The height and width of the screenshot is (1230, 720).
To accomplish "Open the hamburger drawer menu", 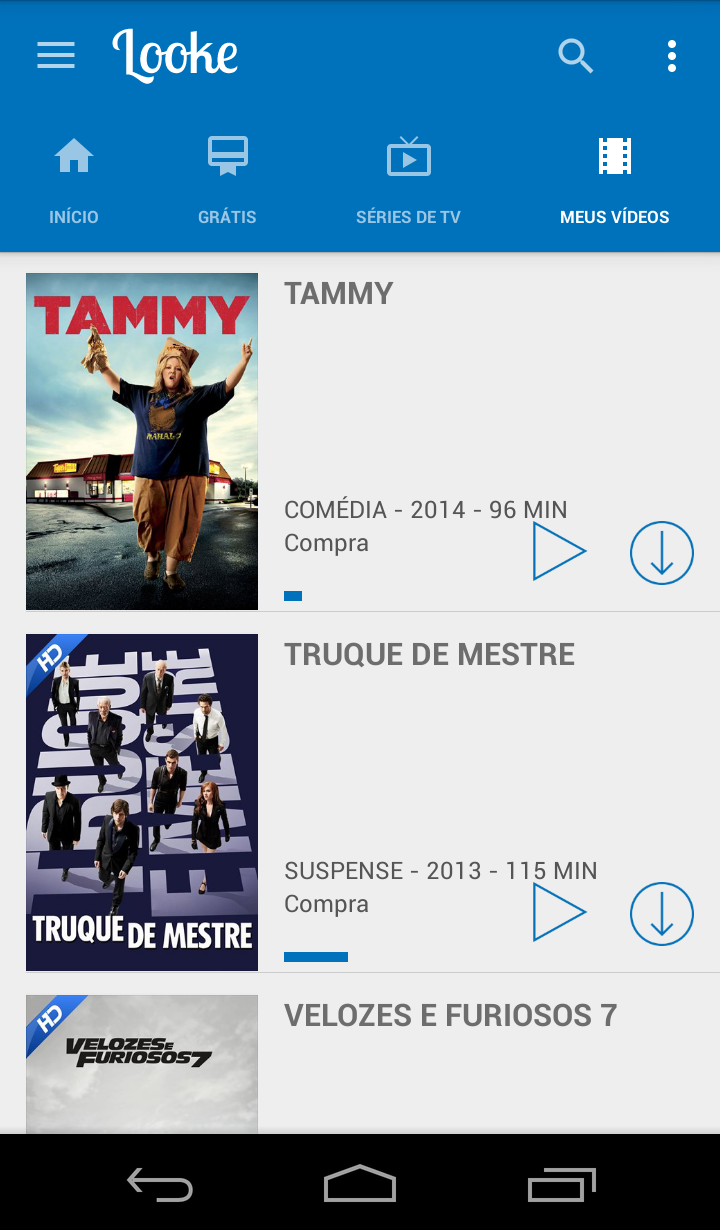I will click(56, 56).
